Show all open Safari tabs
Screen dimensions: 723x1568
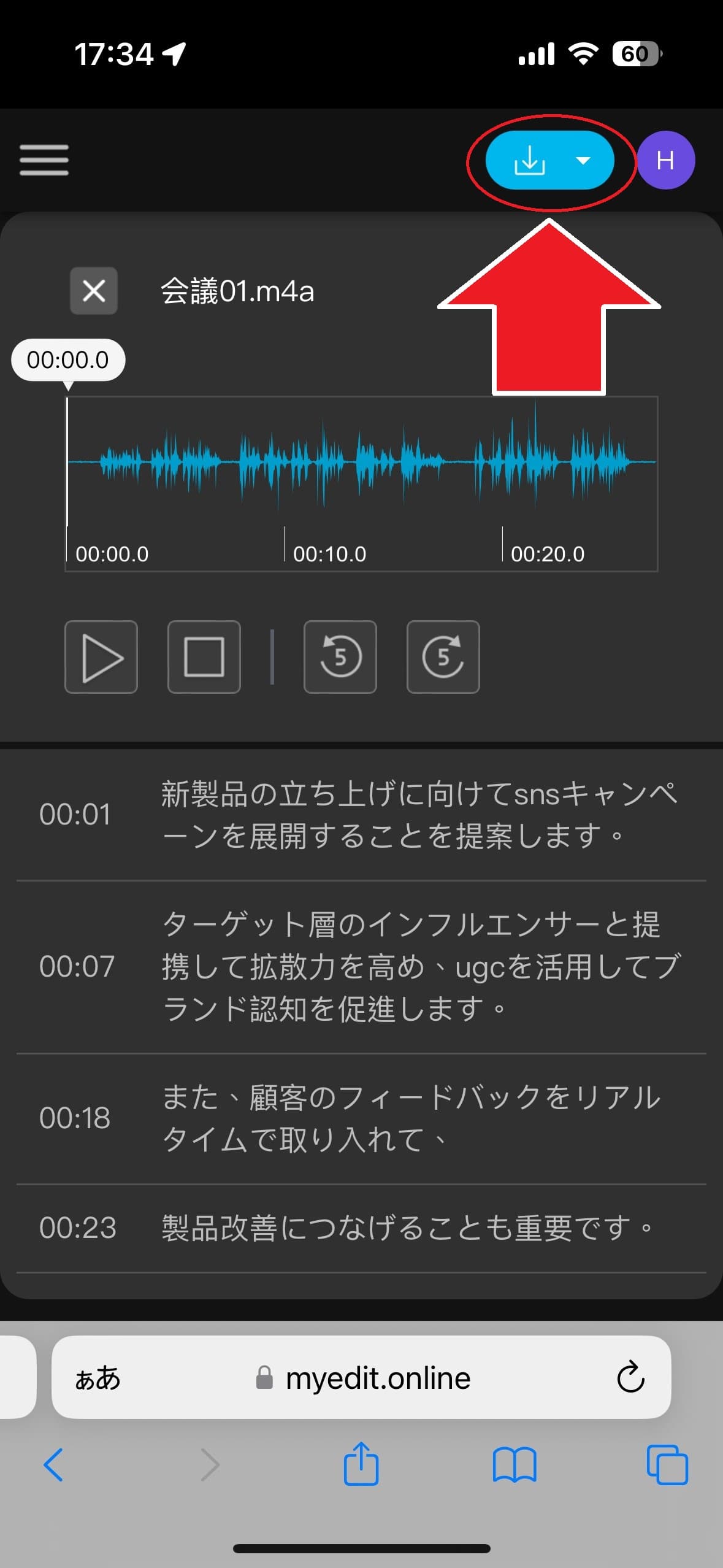(x=667, y=1465)
